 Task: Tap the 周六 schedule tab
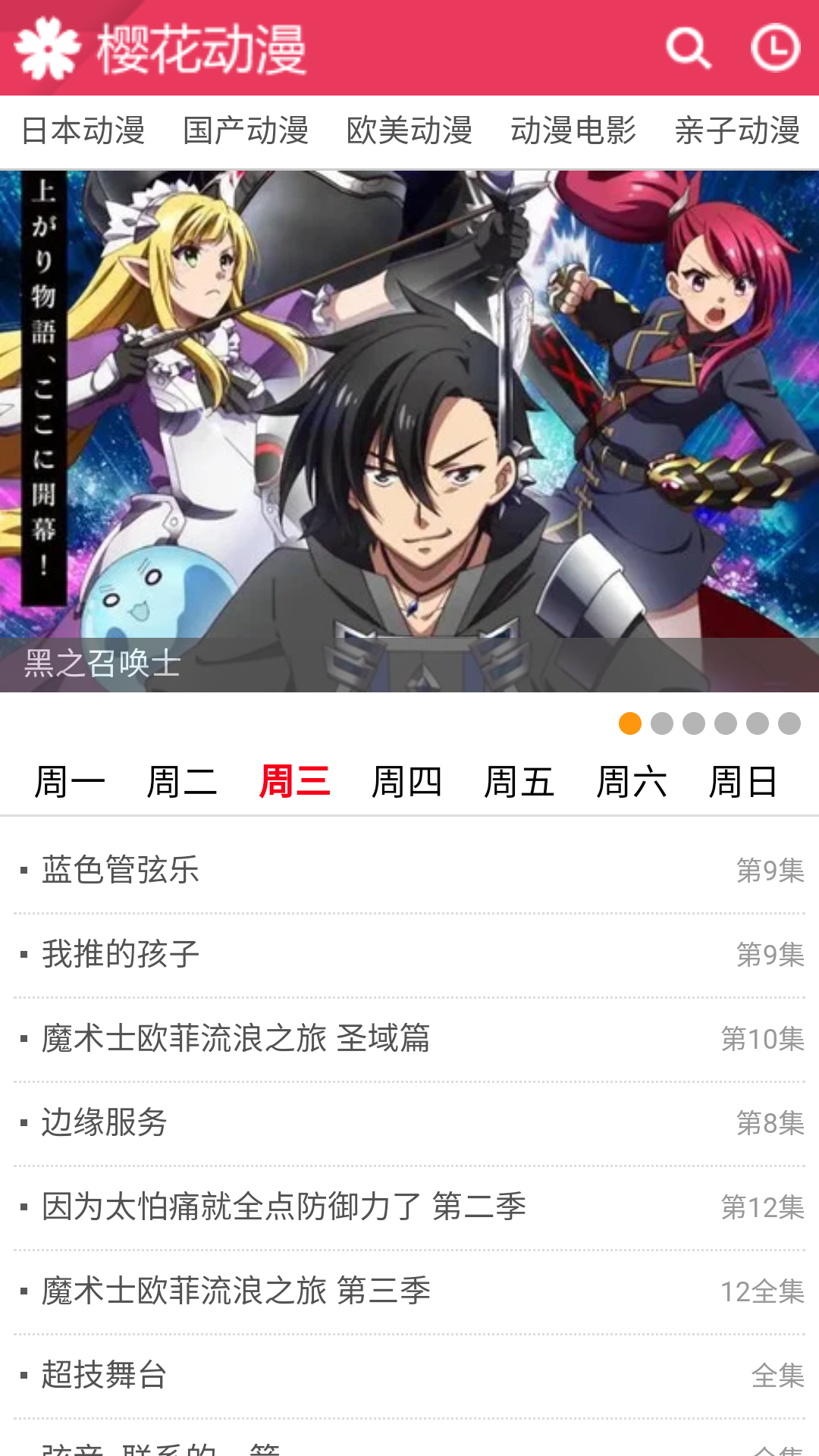pyautogui.click(x=632, y=782)
